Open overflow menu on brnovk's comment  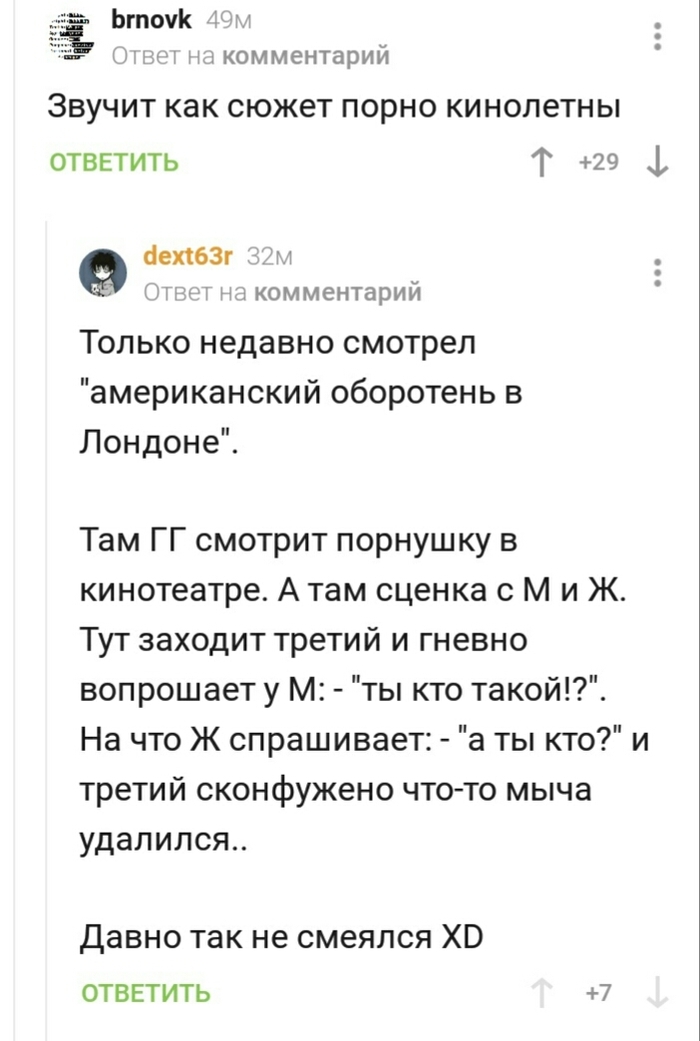coord(657,36)
